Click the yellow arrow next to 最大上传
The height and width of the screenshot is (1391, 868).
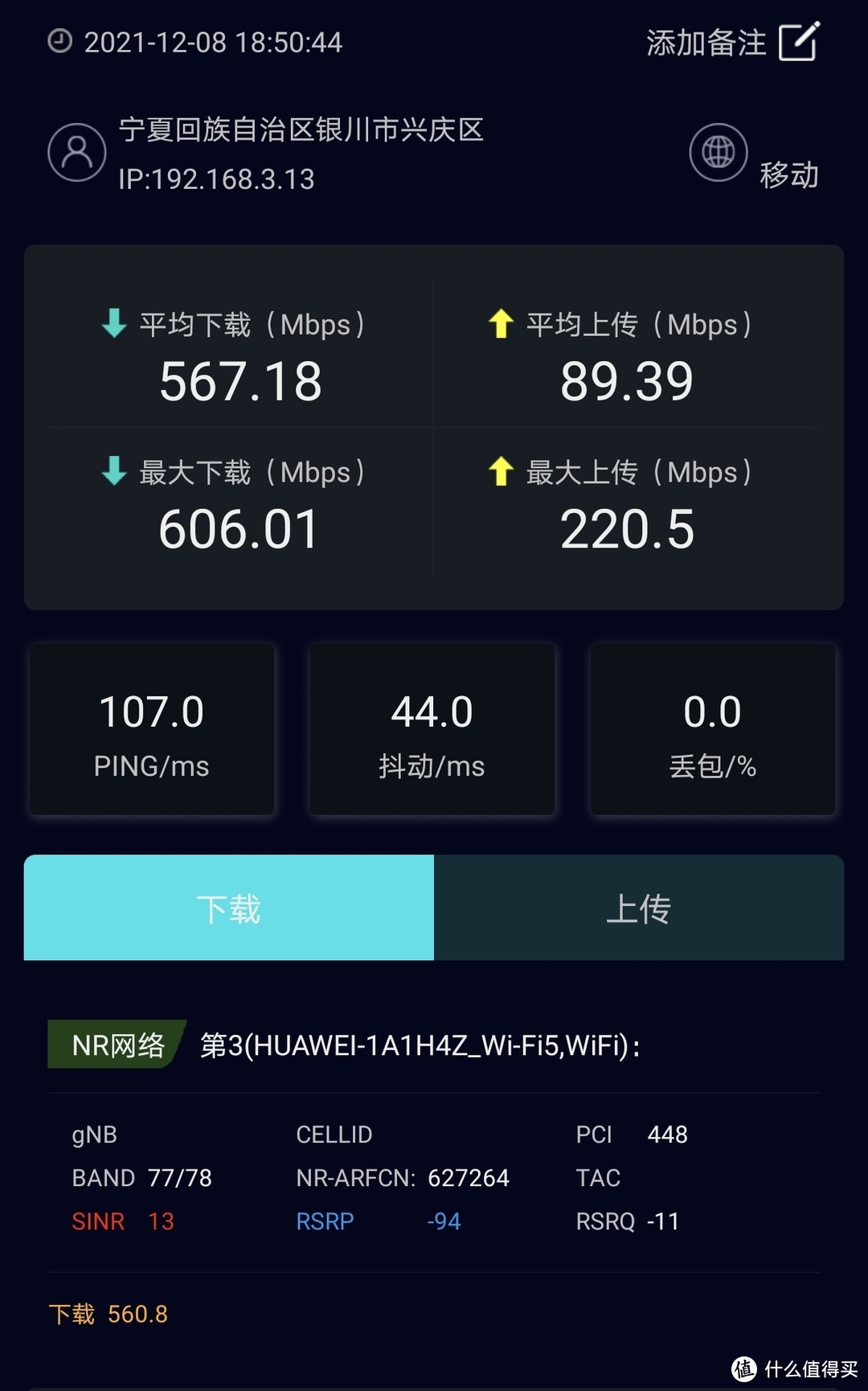tap(501, 473)
